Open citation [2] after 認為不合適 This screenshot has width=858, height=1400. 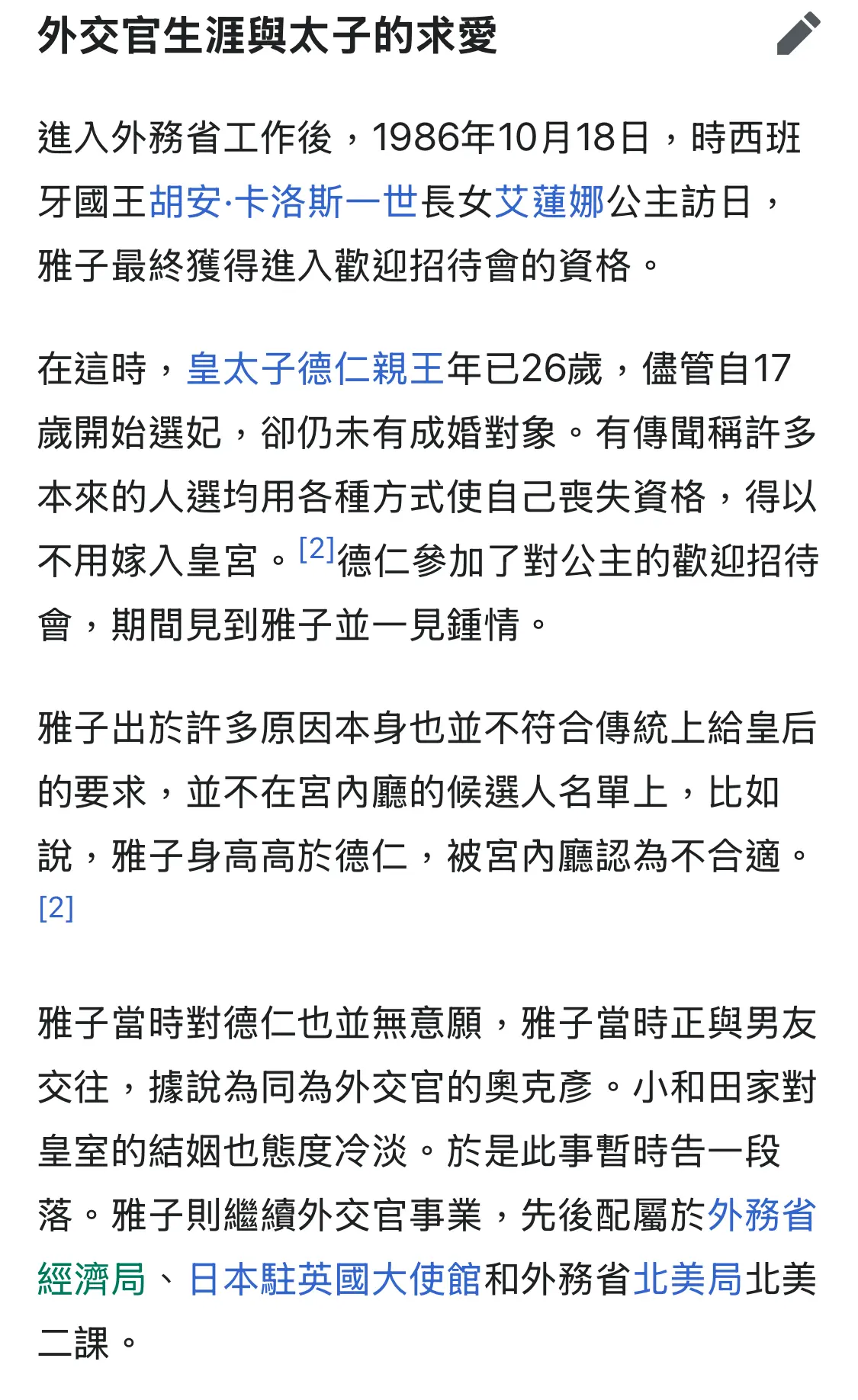coord(56,908)
